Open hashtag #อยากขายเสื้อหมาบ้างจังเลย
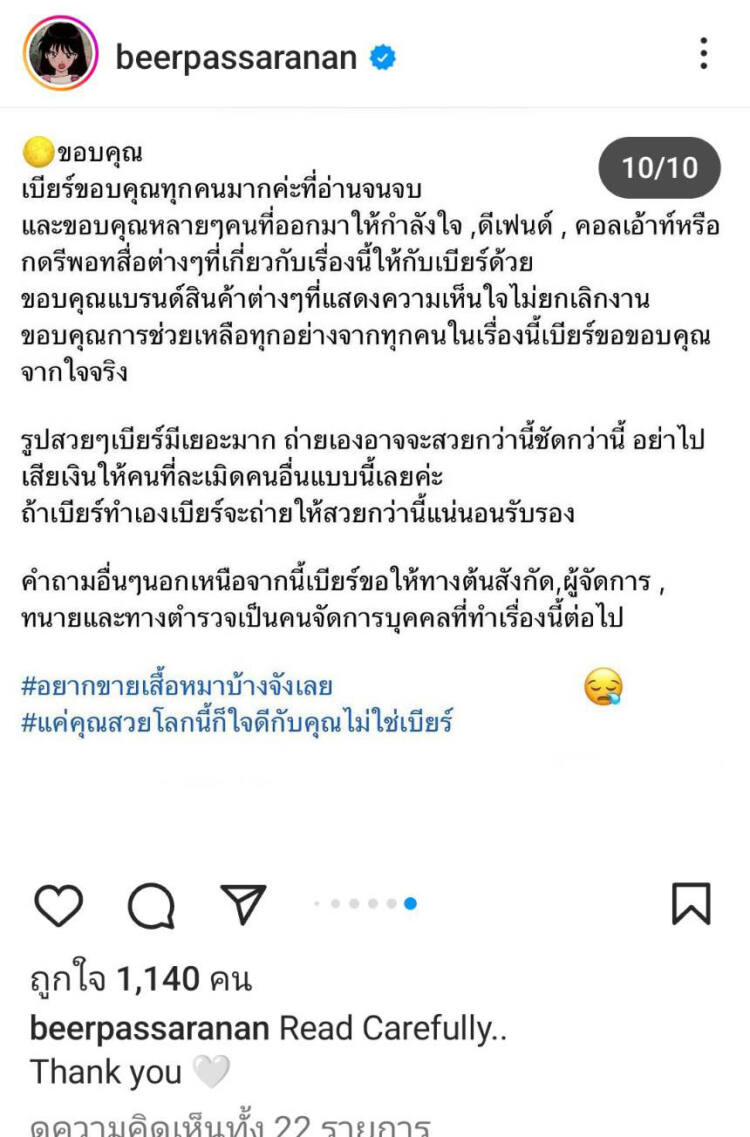The image size is (750, 1137). pyautogui.click(x=176, y=687)
